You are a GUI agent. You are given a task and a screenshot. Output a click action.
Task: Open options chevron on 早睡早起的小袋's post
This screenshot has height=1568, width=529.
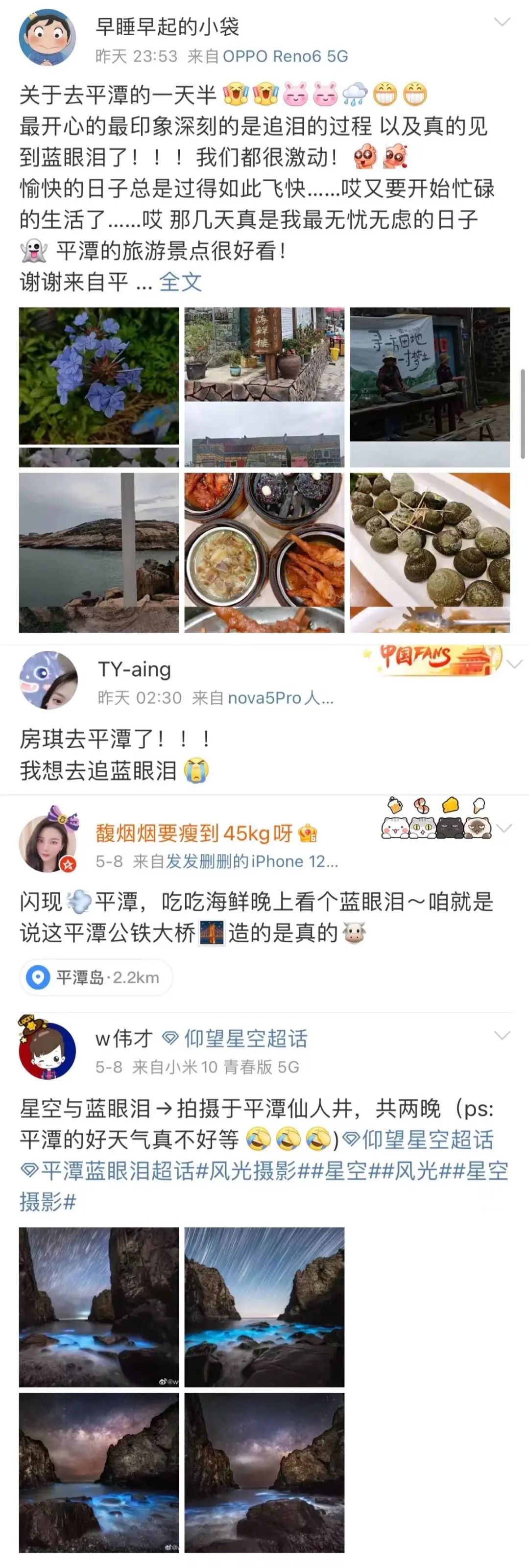(502, 23)
